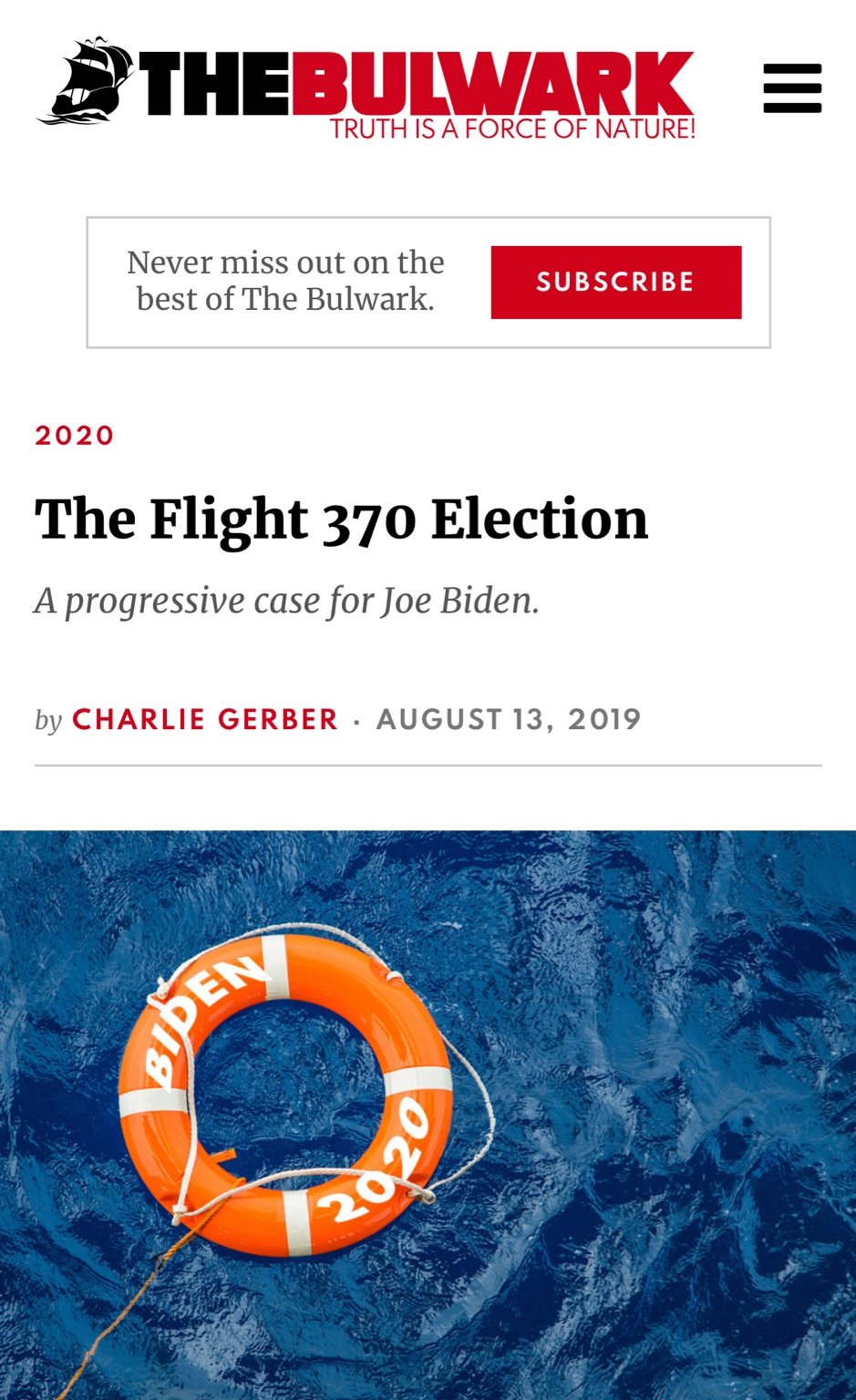View author Charlie Gerber's page
Image resolution: width=856 pixels, height=1400 pixels.
205,719
